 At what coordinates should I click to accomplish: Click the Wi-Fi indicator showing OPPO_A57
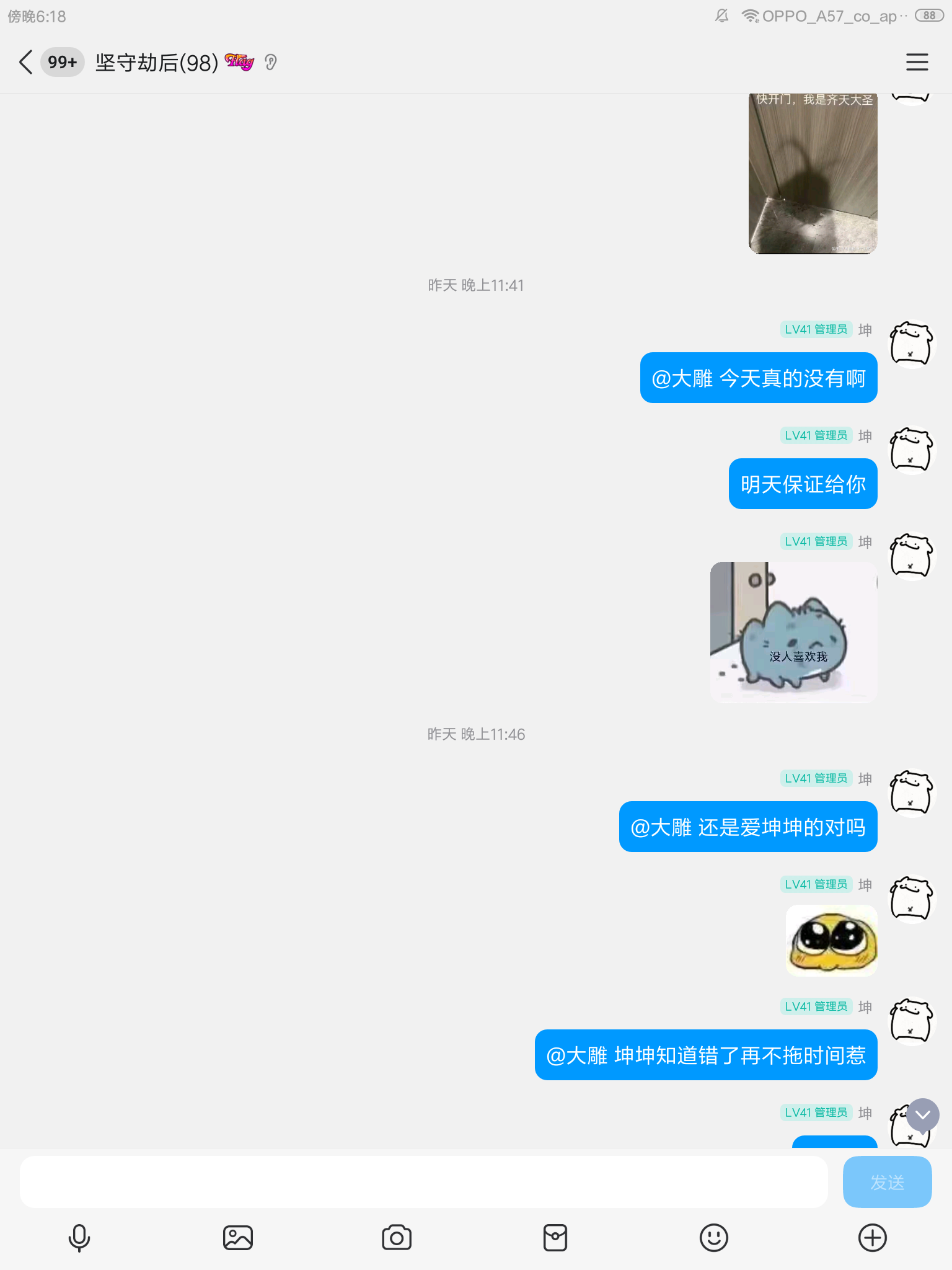(x=752, y=16)
